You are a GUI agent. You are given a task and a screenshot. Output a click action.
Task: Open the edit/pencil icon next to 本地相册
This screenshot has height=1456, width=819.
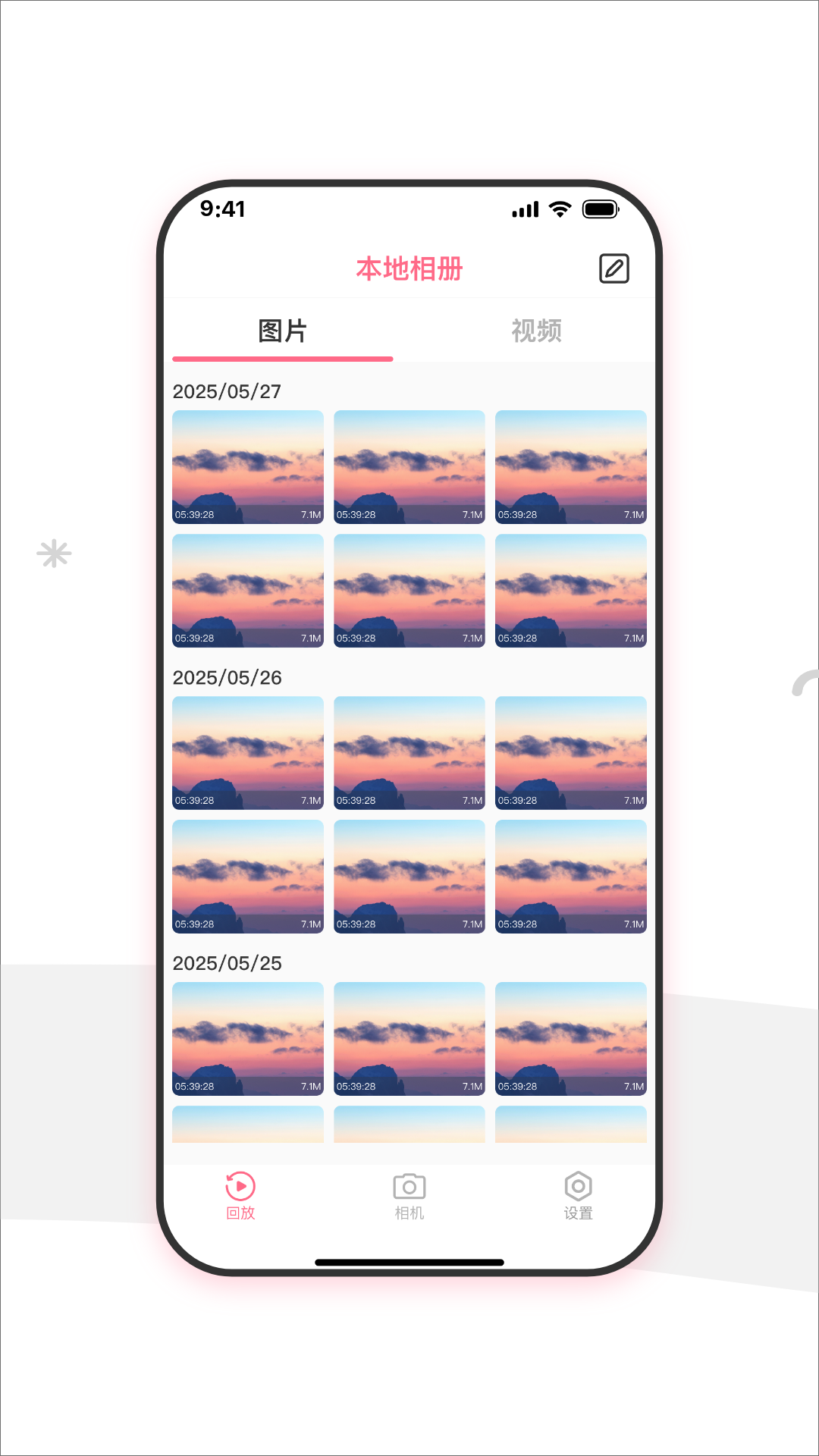(614, 268)
